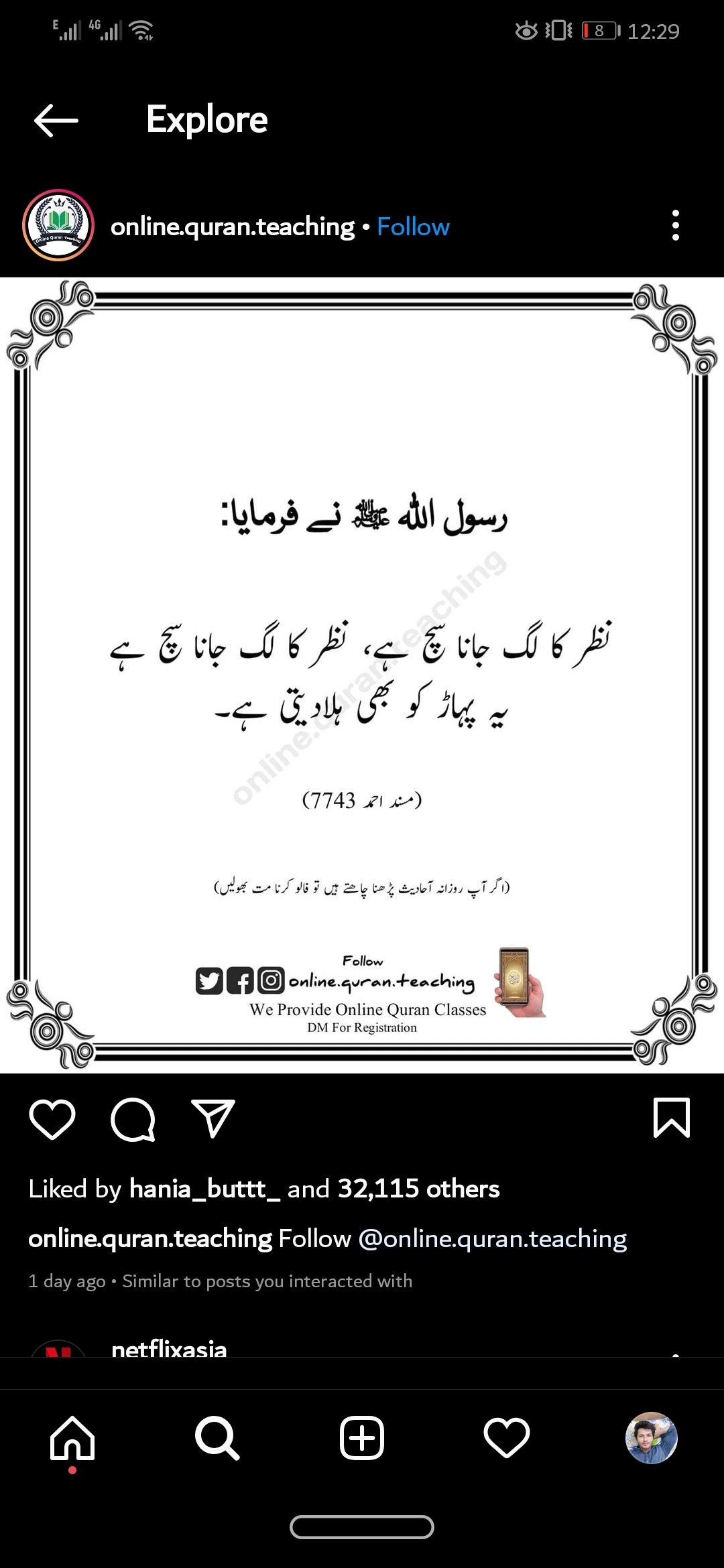View the 32,115 others who liked
The width and height of the screenshot is (724, 1568).
click(418, 1189)
